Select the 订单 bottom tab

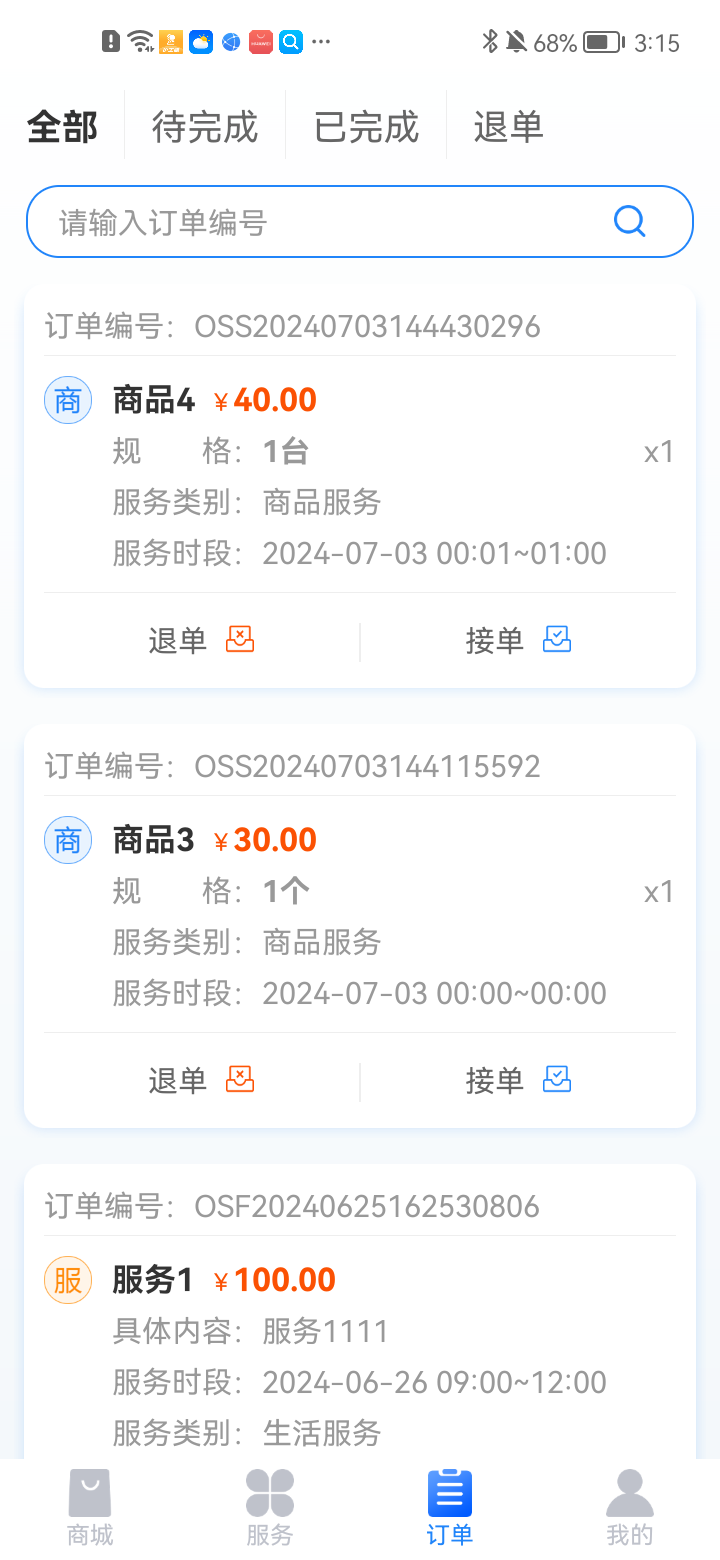click(450, 1508)
